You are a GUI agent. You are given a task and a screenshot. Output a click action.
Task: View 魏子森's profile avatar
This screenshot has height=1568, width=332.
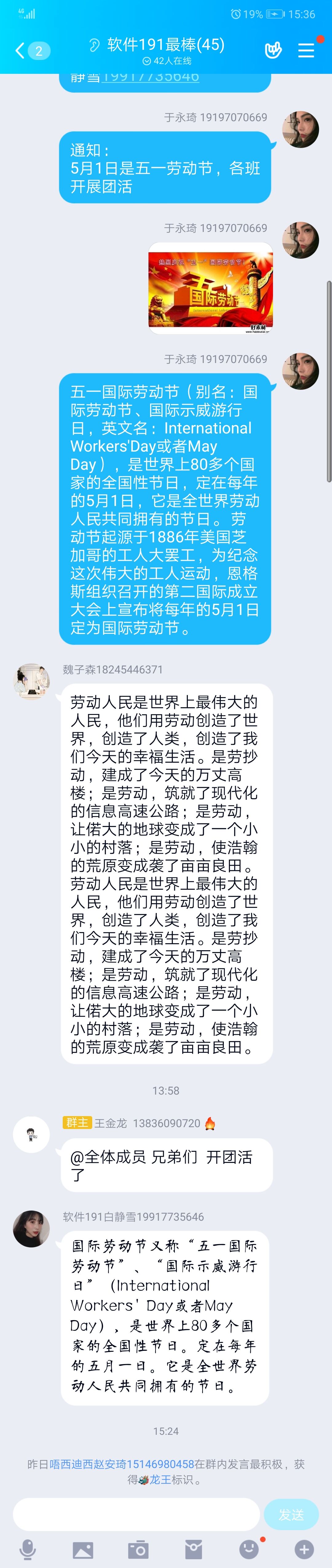click(x=31, y=681)
